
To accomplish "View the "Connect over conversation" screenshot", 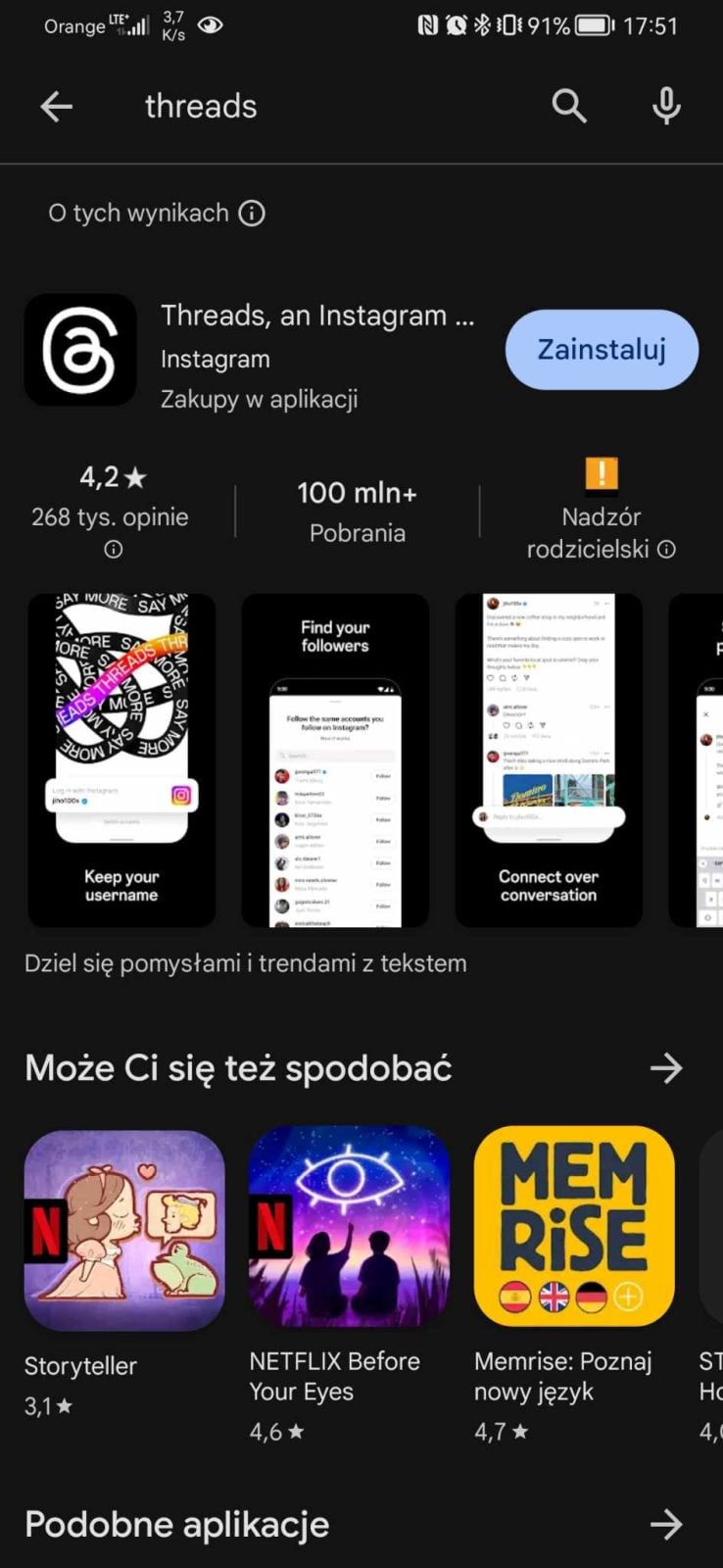I will [549, 759].
